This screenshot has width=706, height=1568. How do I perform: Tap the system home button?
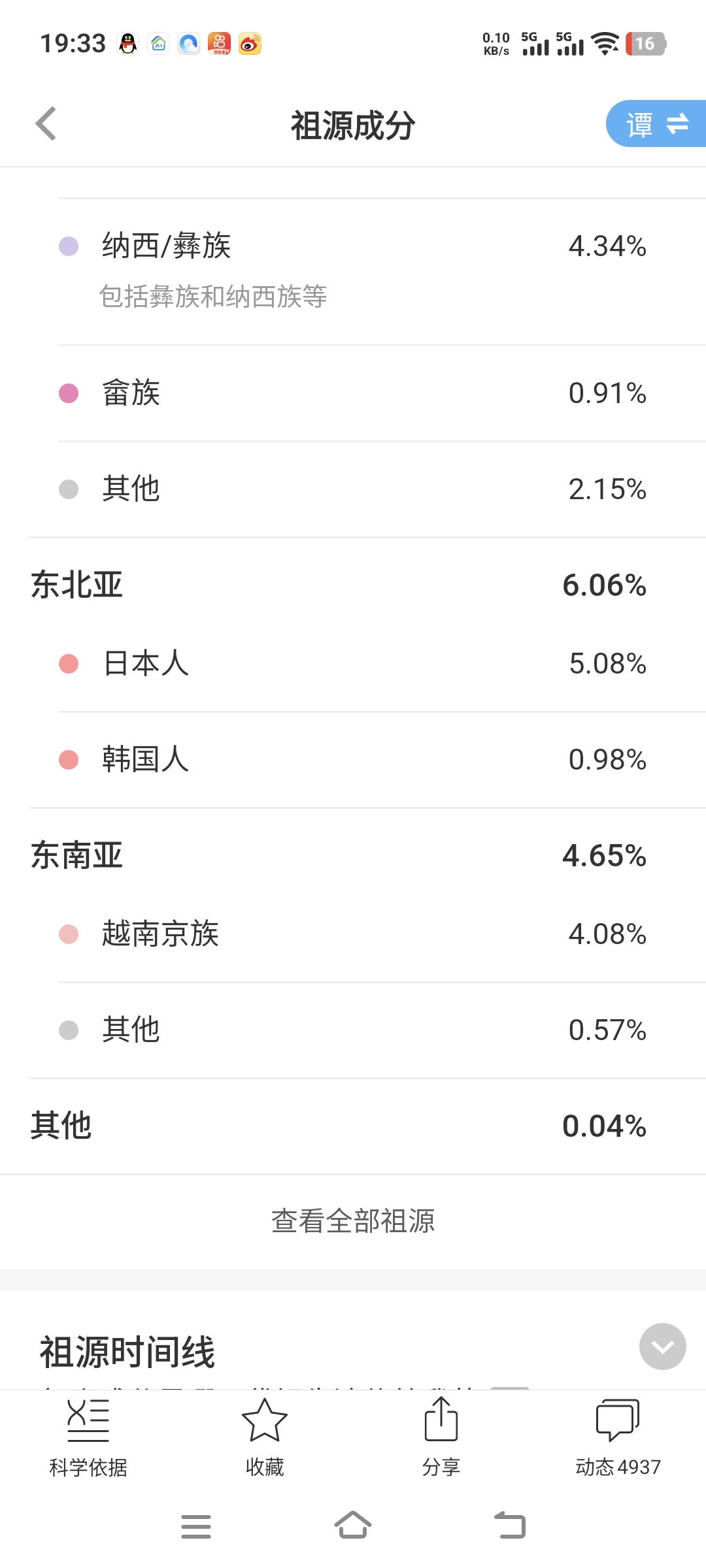pyautogui.click(x=353, y=1526)
